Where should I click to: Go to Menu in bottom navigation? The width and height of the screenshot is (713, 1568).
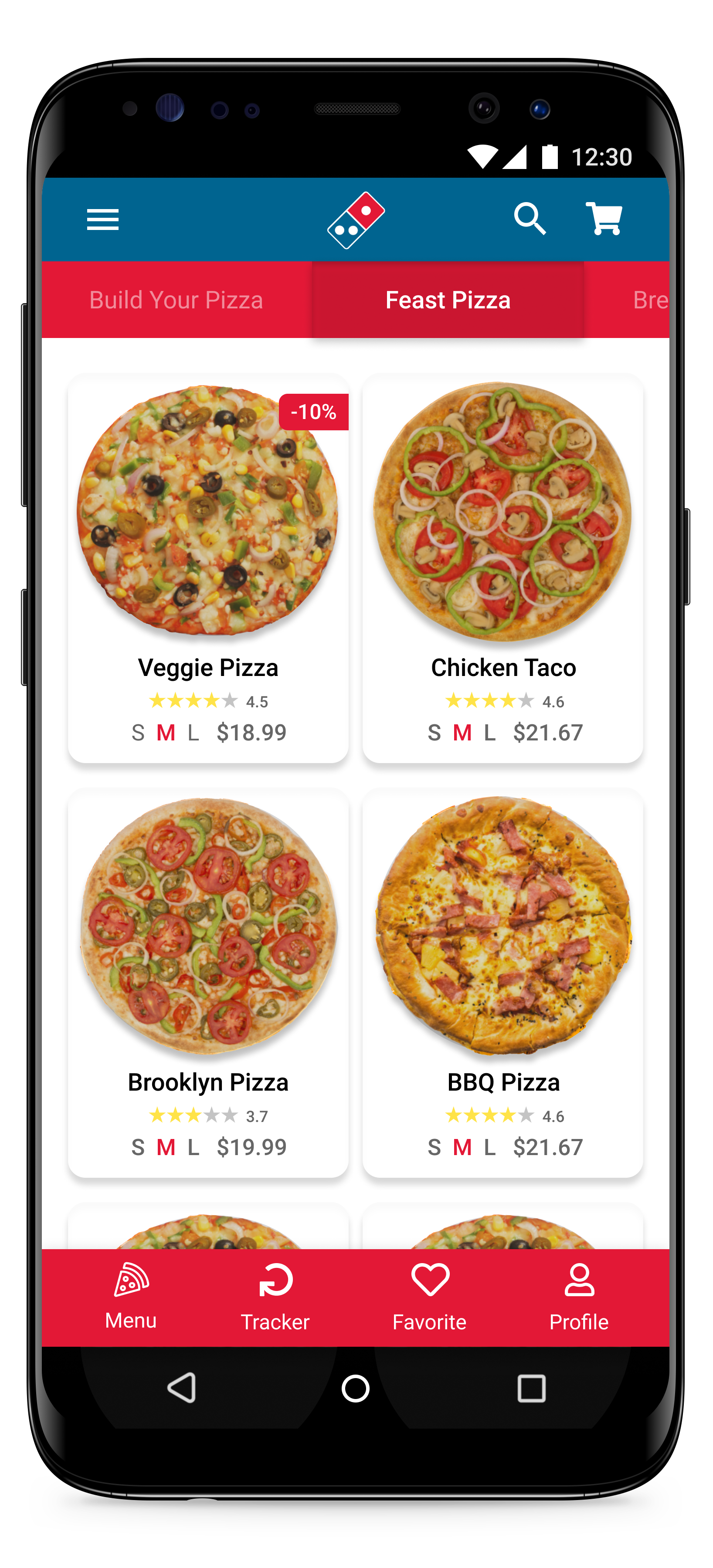pos(131,1297)
